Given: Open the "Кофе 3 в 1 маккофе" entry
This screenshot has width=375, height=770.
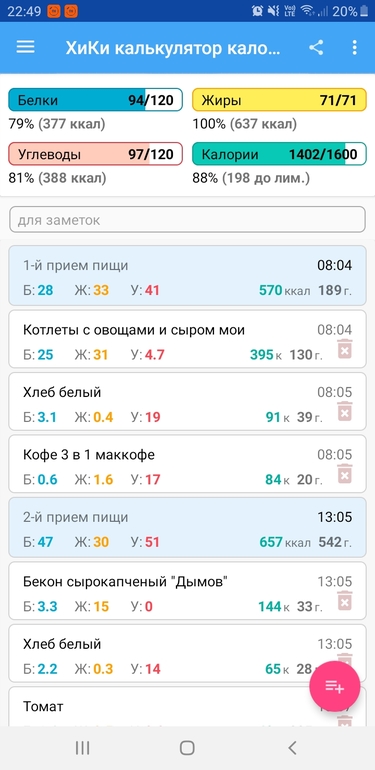Looking at the screenshot, I should pos(188,464).
